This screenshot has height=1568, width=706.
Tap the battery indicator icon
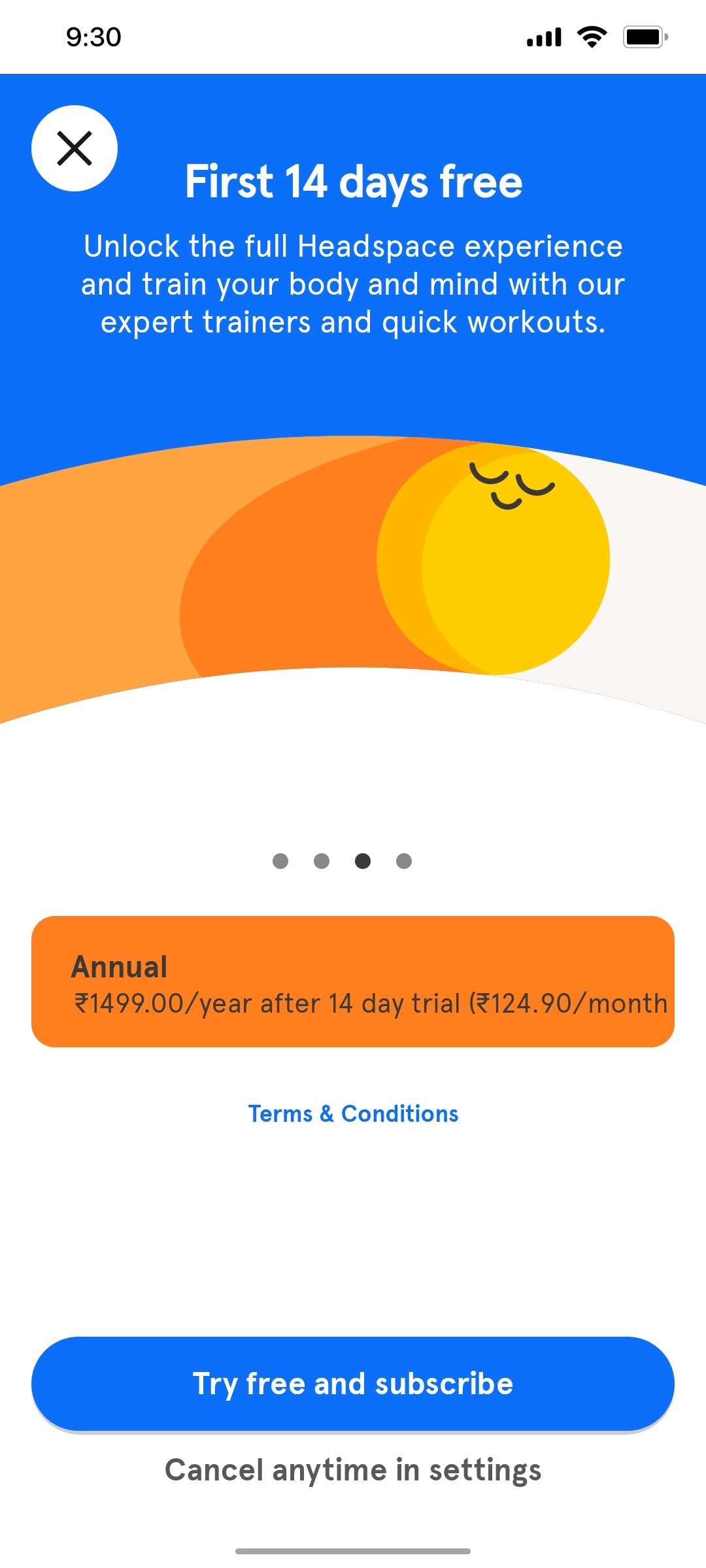(x=644, y=37)
